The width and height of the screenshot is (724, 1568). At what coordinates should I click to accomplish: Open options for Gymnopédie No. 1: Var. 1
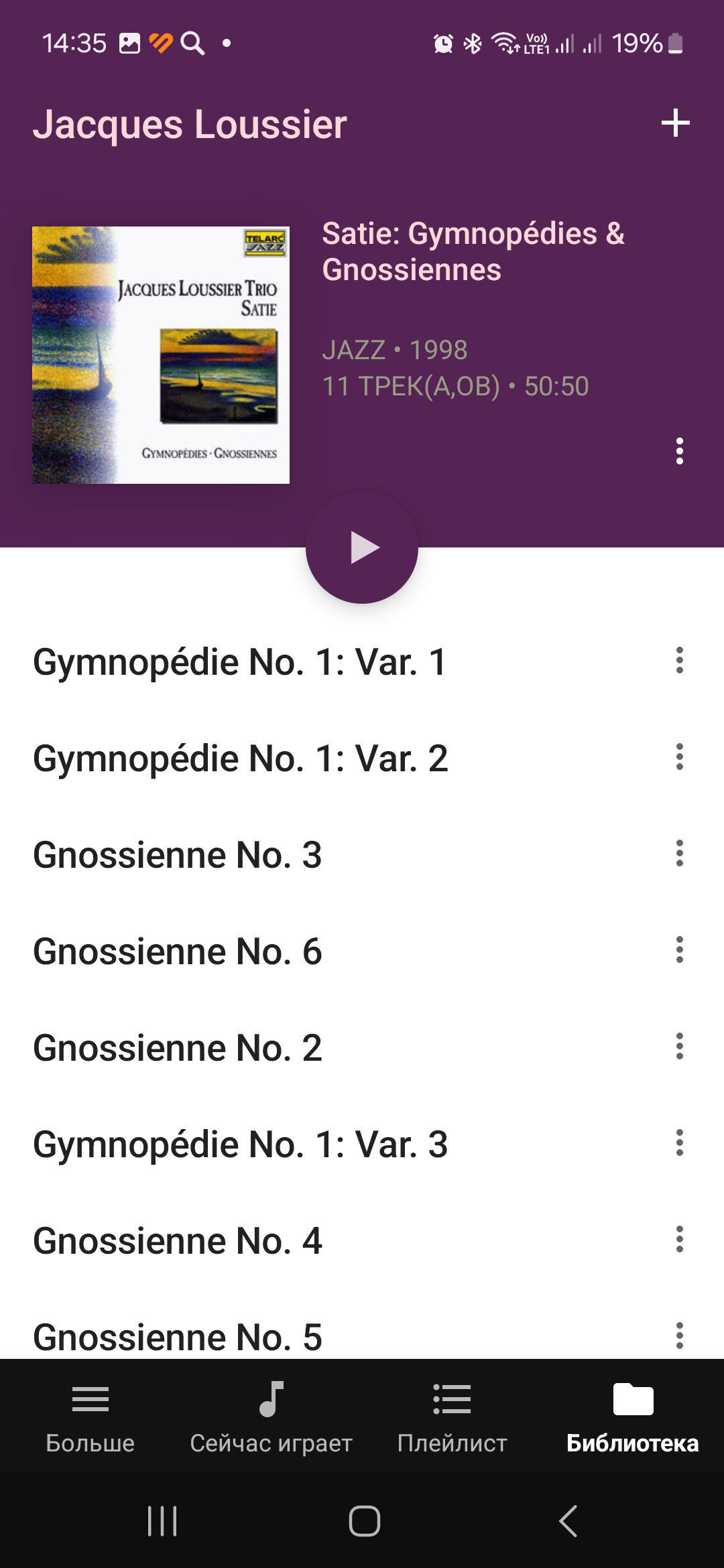pyautogui.click(x=679, y=661)
